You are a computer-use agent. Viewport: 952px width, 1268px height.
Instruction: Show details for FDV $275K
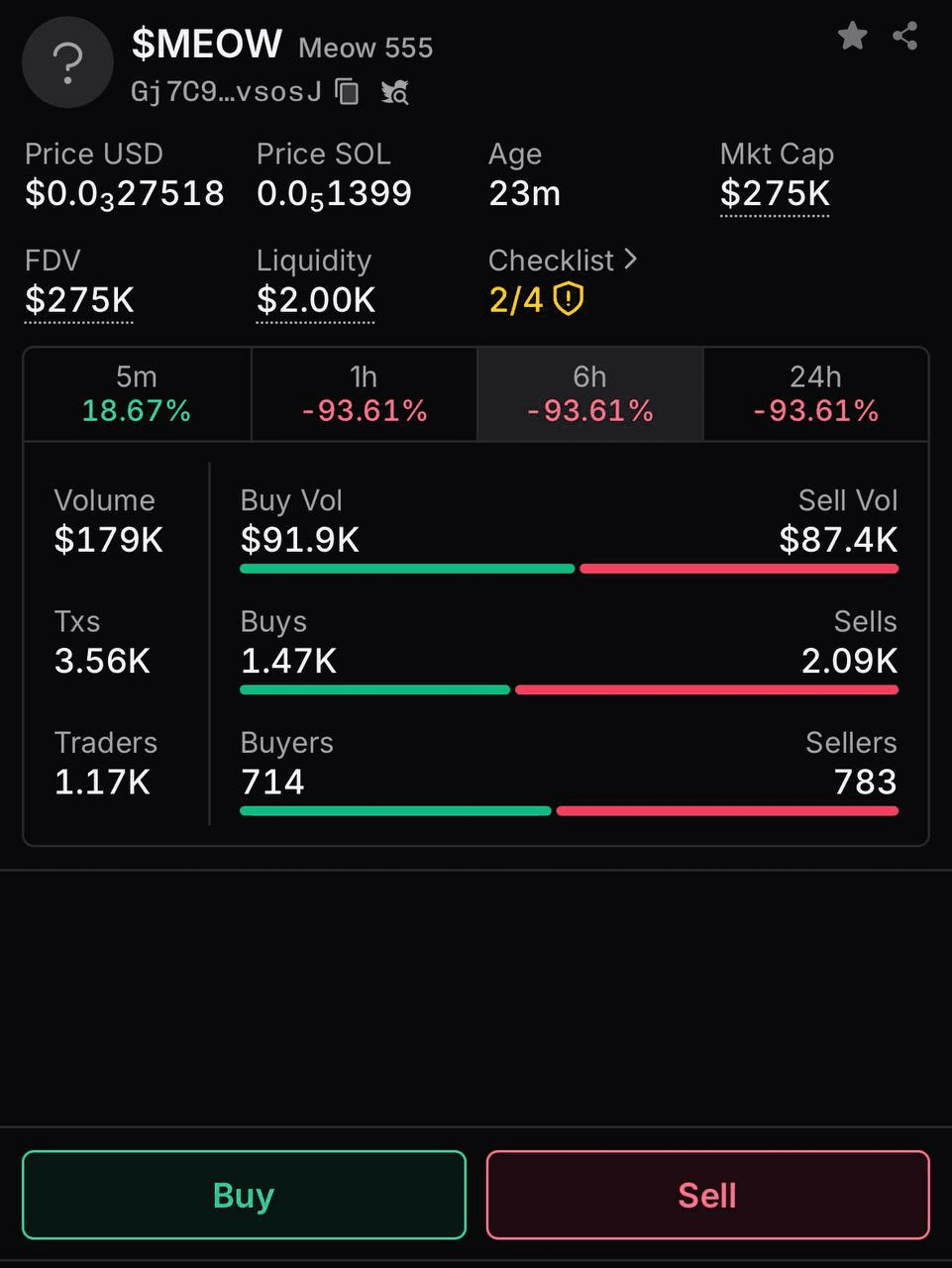pos(79,300)
